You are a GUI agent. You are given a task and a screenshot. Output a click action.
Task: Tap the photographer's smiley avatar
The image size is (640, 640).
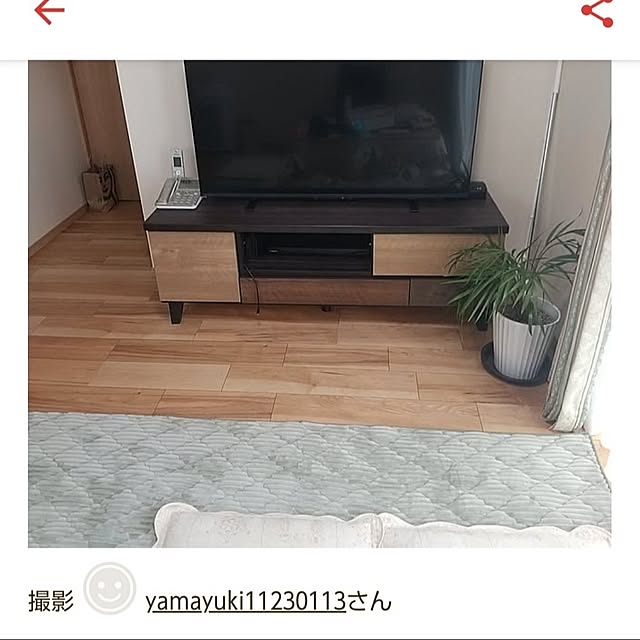point(109,589)
